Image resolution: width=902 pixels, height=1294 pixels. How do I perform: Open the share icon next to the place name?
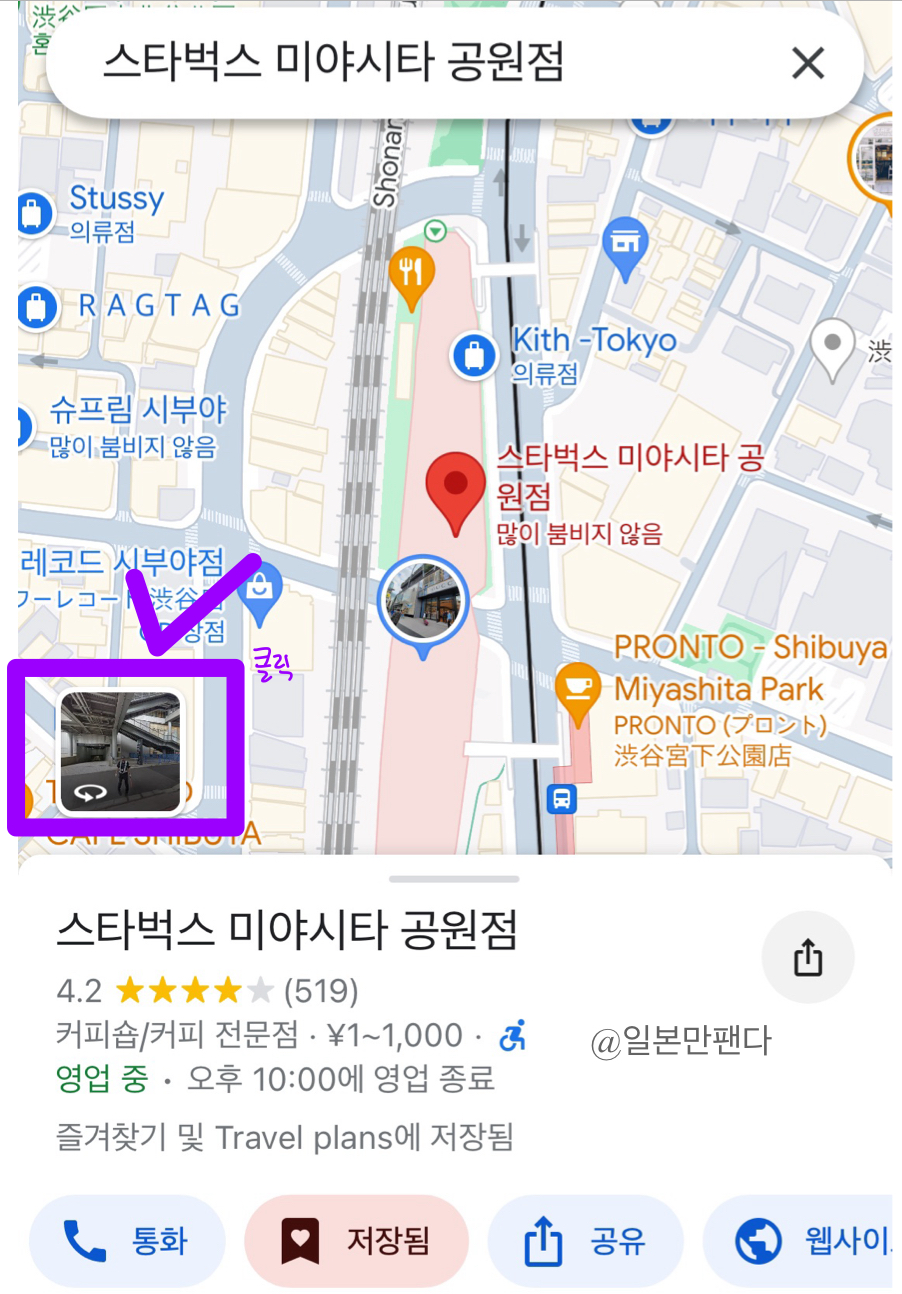806,957
